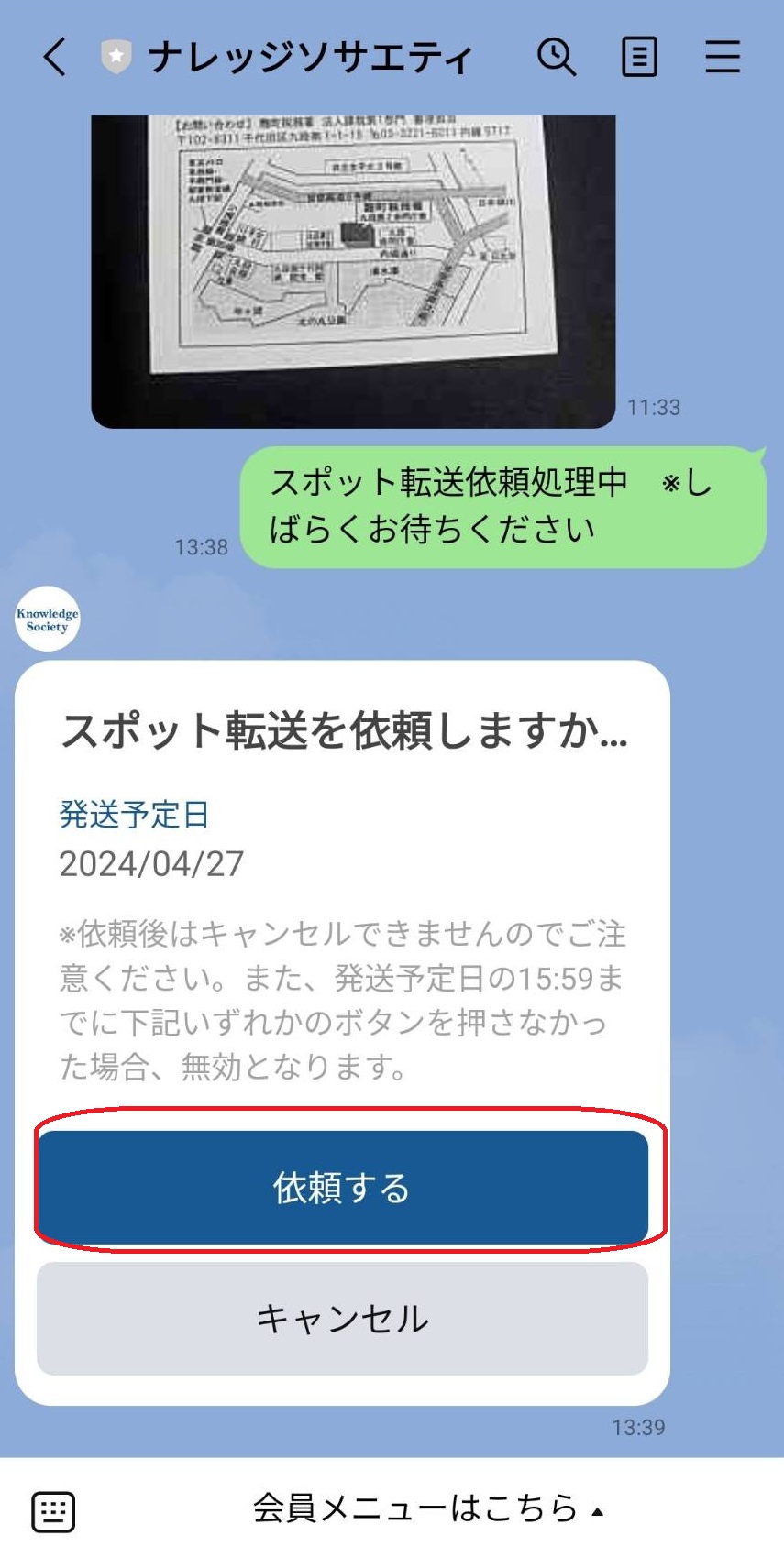The width and height of the screenshot is (784, 1568).
Task: Search within this chat
Action: click(x=556, y=57)
